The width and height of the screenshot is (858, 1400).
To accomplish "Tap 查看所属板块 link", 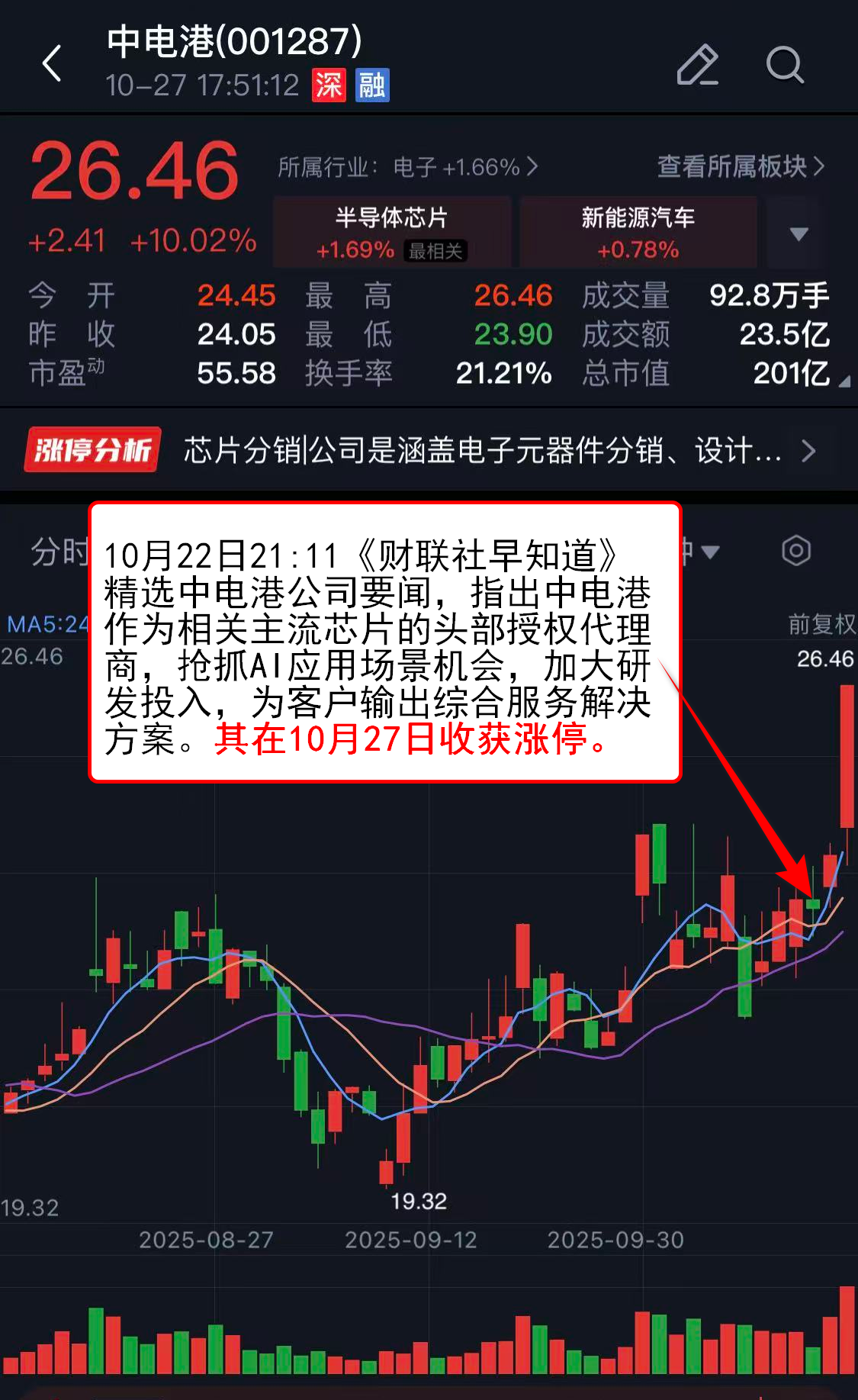I will (740, 166).
